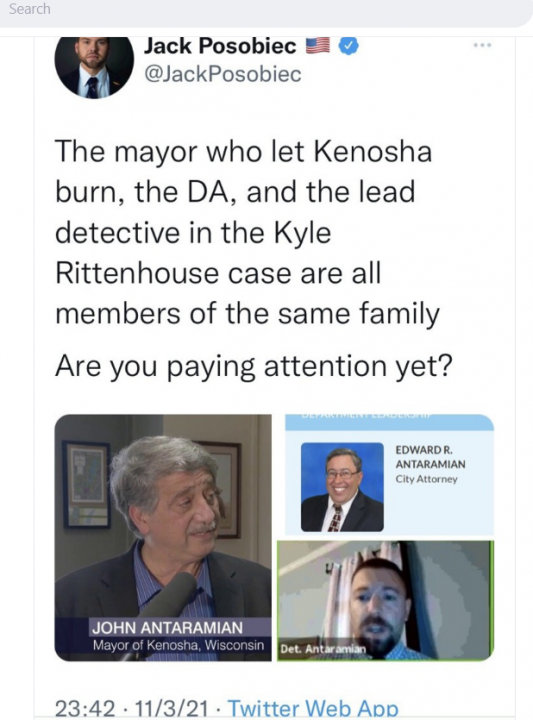Viewport: 533px width, 720px height.
Task: Open Jack Posobiec's profile picture
Action: (x=94, y=68)
